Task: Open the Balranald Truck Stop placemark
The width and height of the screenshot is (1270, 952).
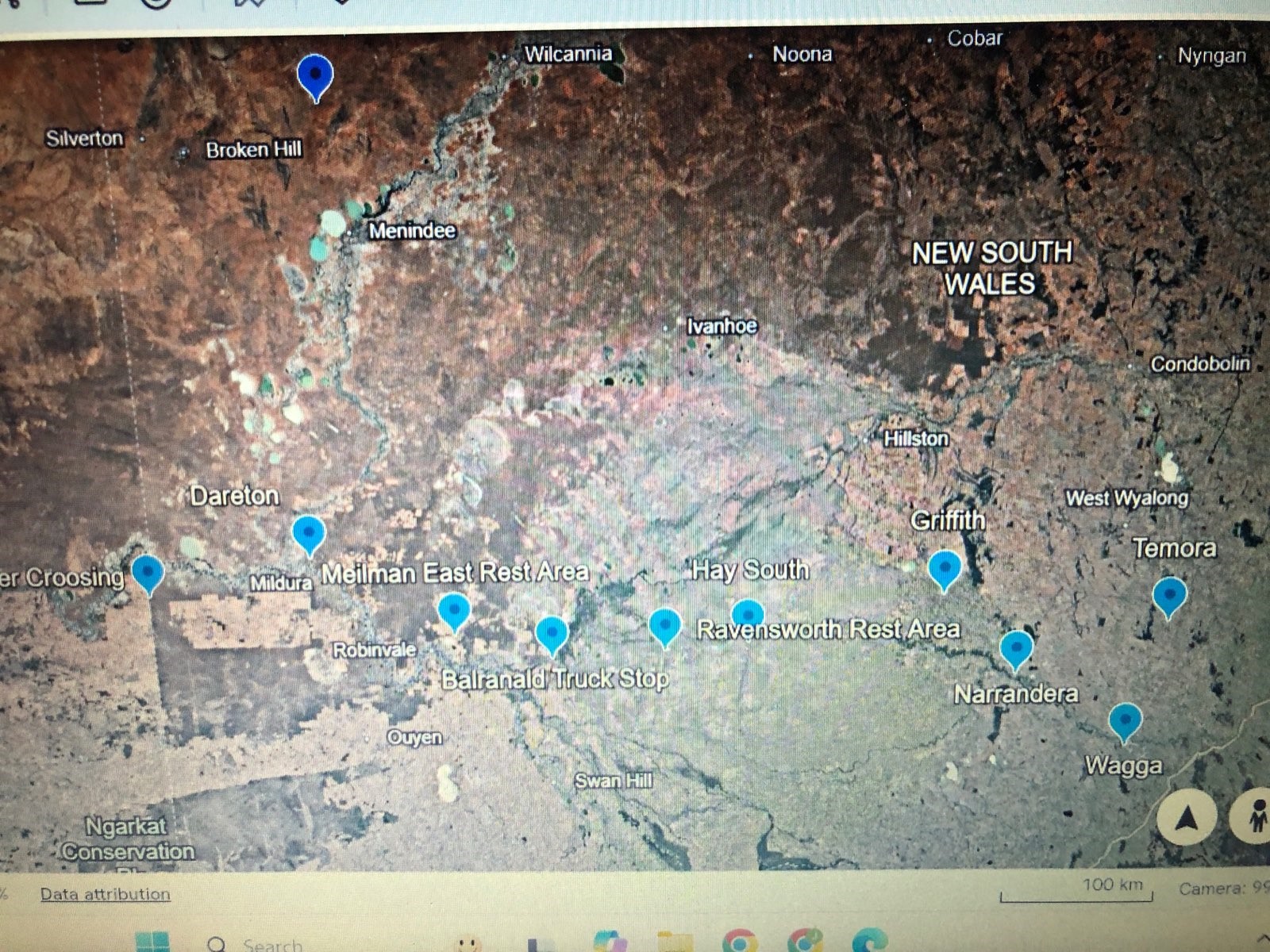Action: (x=552, y=635)
